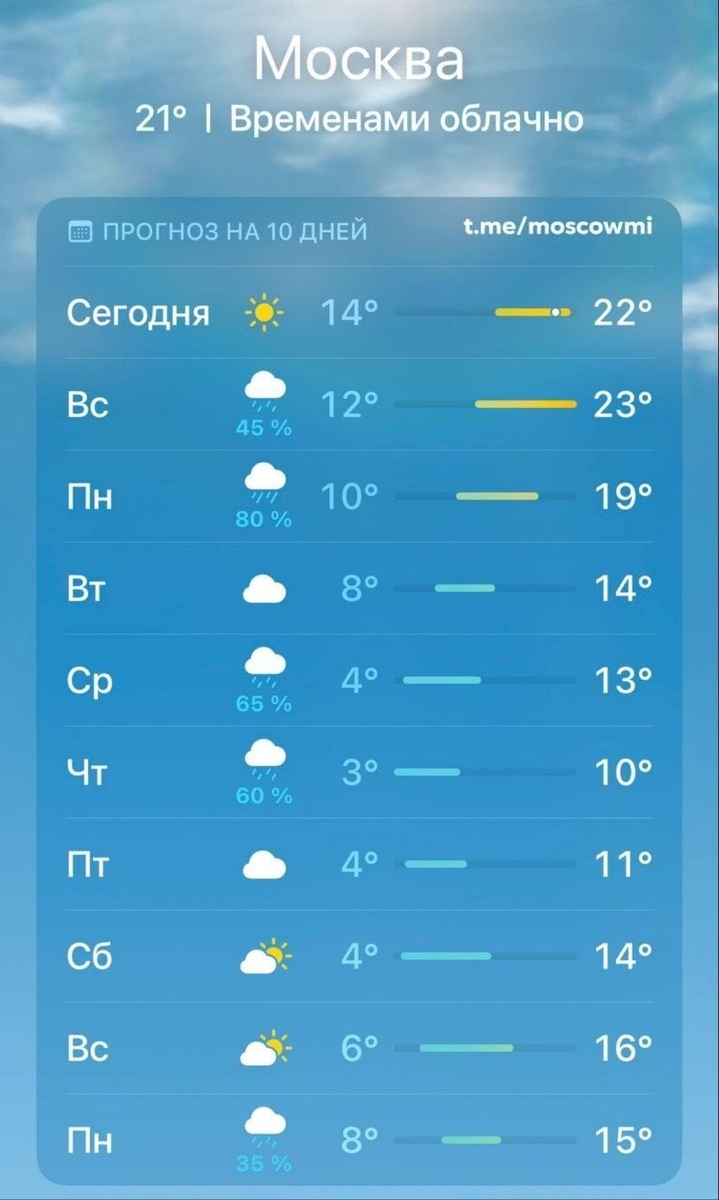Open the Пн row with 80% rain chance

[359, 497]
